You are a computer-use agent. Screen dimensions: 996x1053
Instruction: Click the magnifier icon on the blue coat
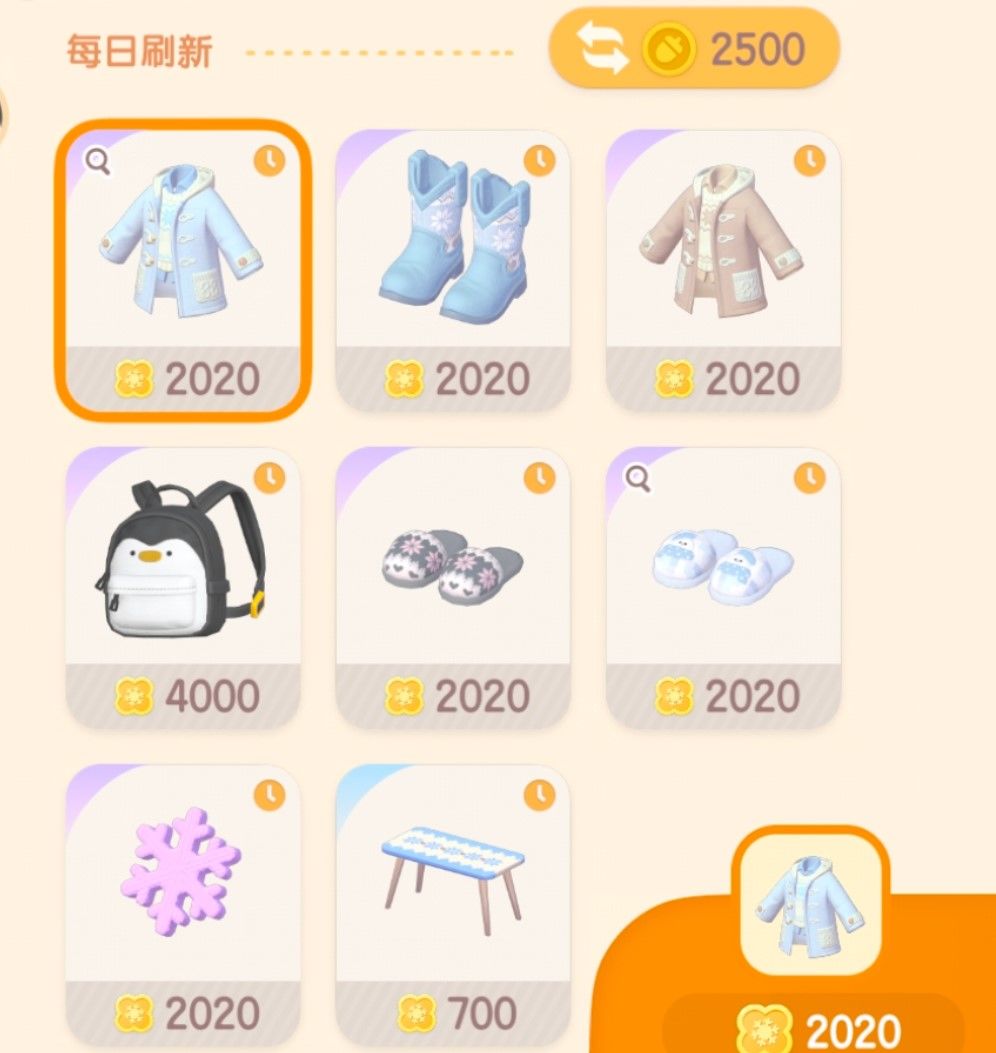[x=97, y=160]
